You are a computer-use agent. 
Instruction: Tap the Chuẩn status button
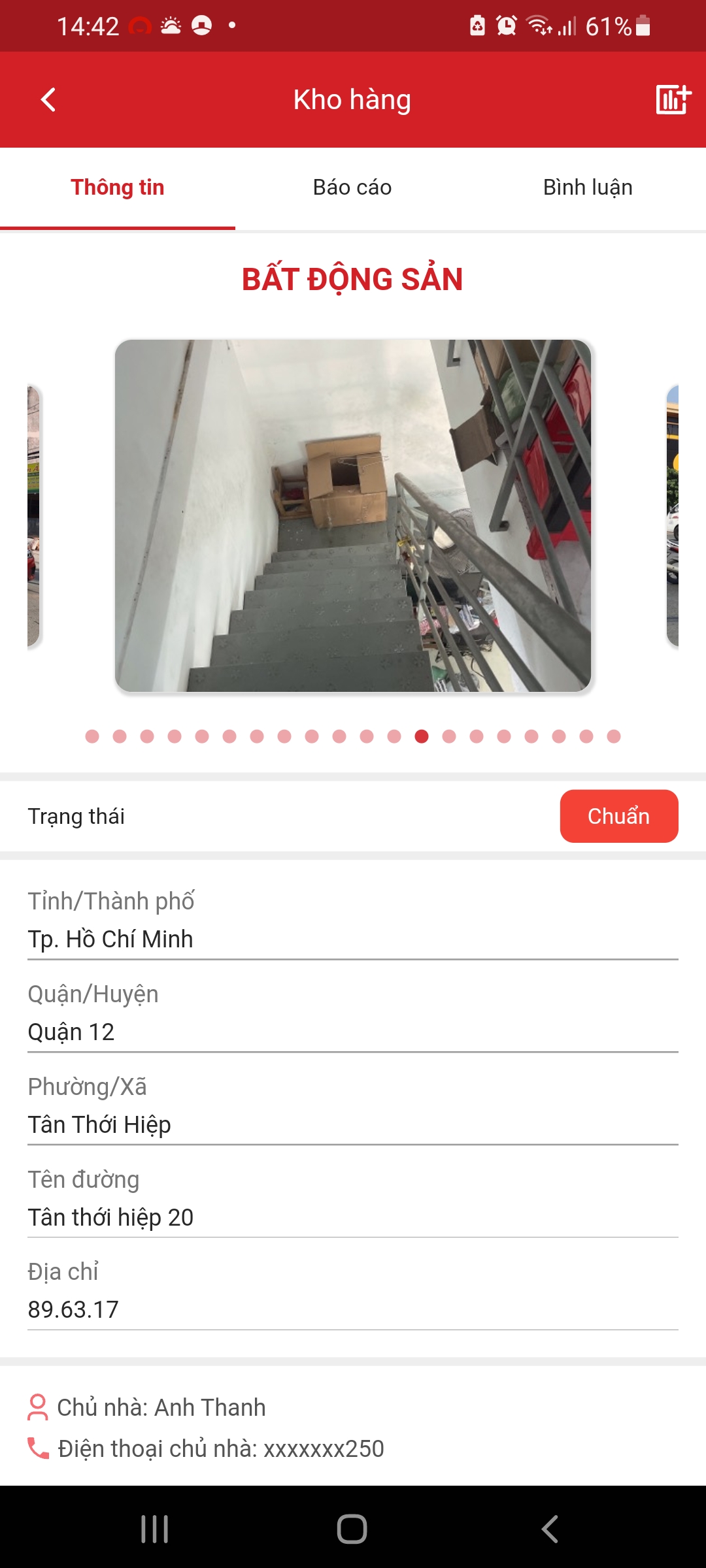[619, 816]
